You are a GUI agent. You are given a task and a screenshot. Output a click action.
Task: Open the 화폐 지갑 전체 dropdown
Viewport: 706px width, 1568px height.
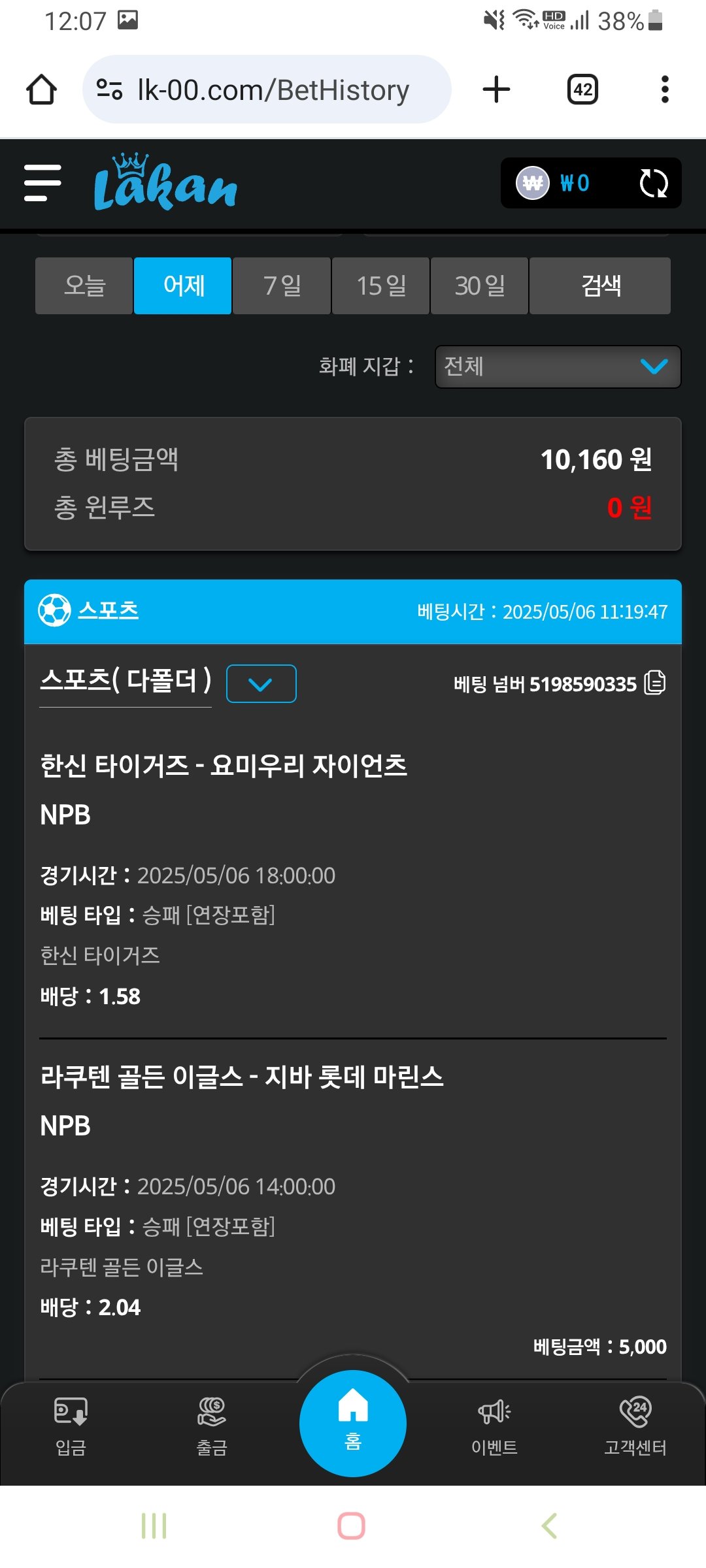pyautogui.click(x=558, y=367)
